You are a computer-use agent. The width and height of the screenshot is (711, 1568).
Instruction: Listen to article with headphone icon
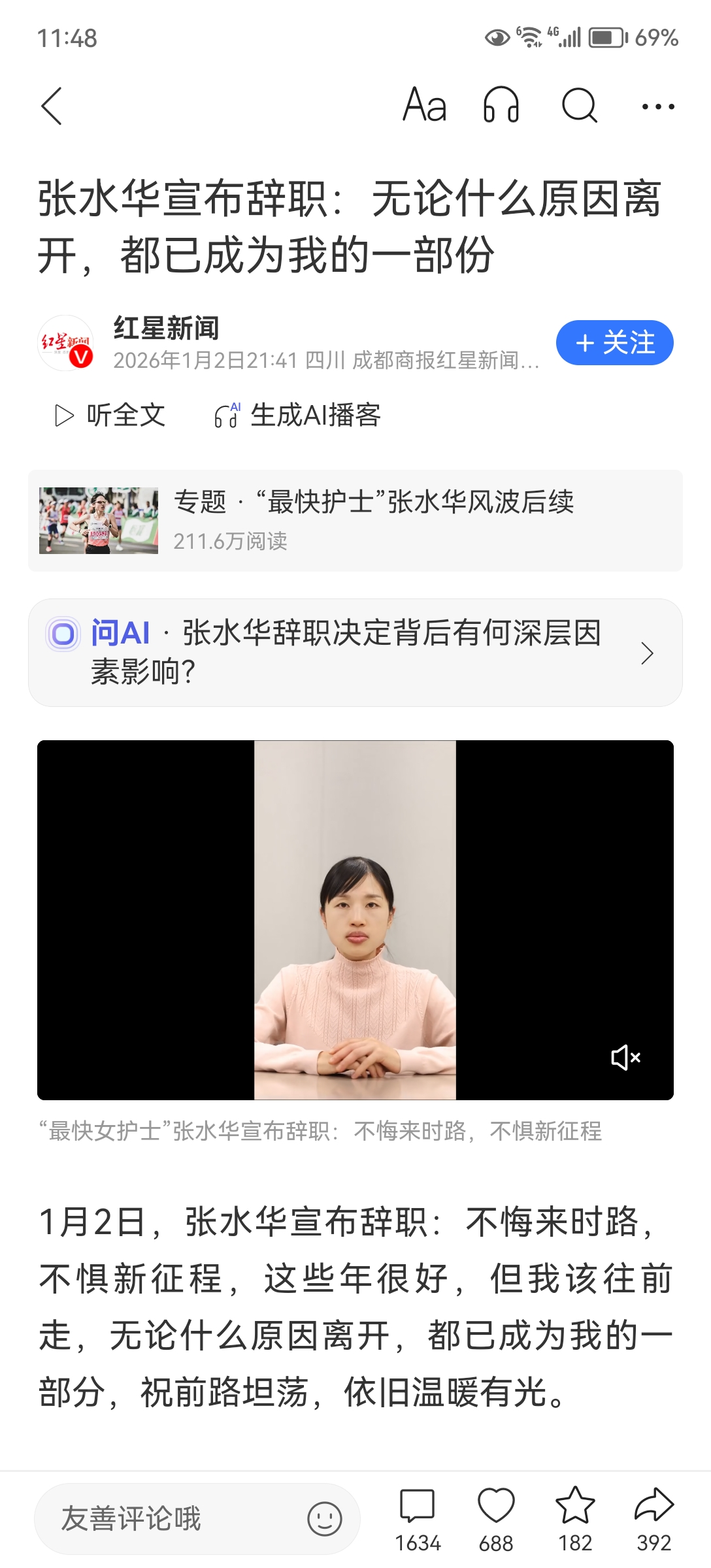(501, 105)
